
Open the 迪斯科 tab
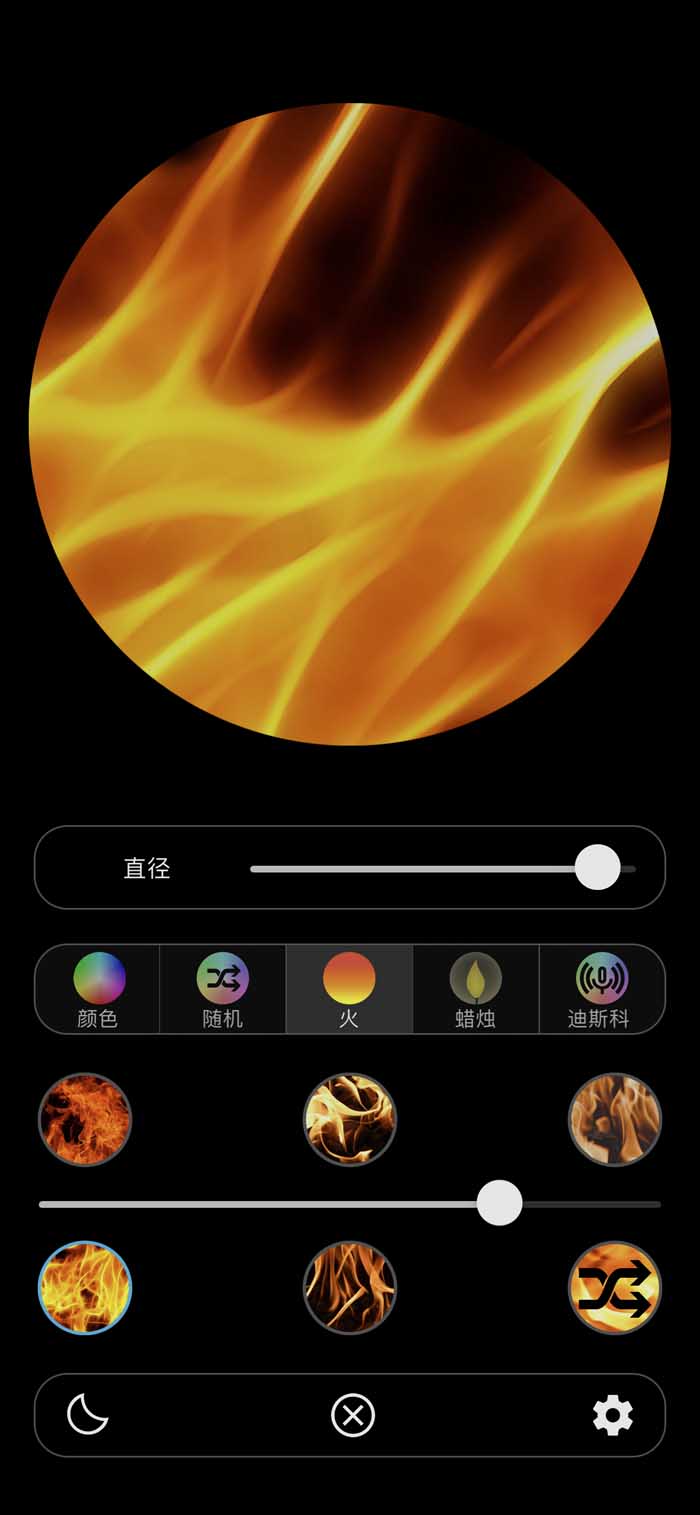pos(601,989)
